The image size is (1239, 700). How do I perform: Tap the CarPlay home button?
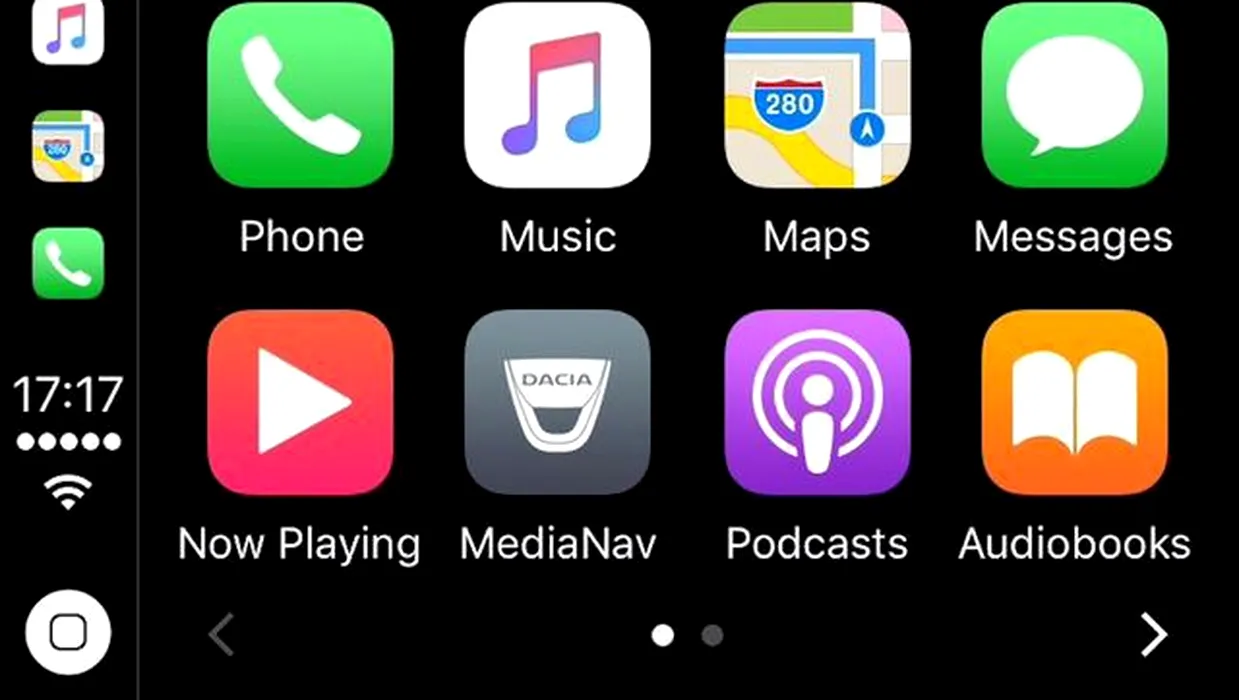tap(68, 632)
